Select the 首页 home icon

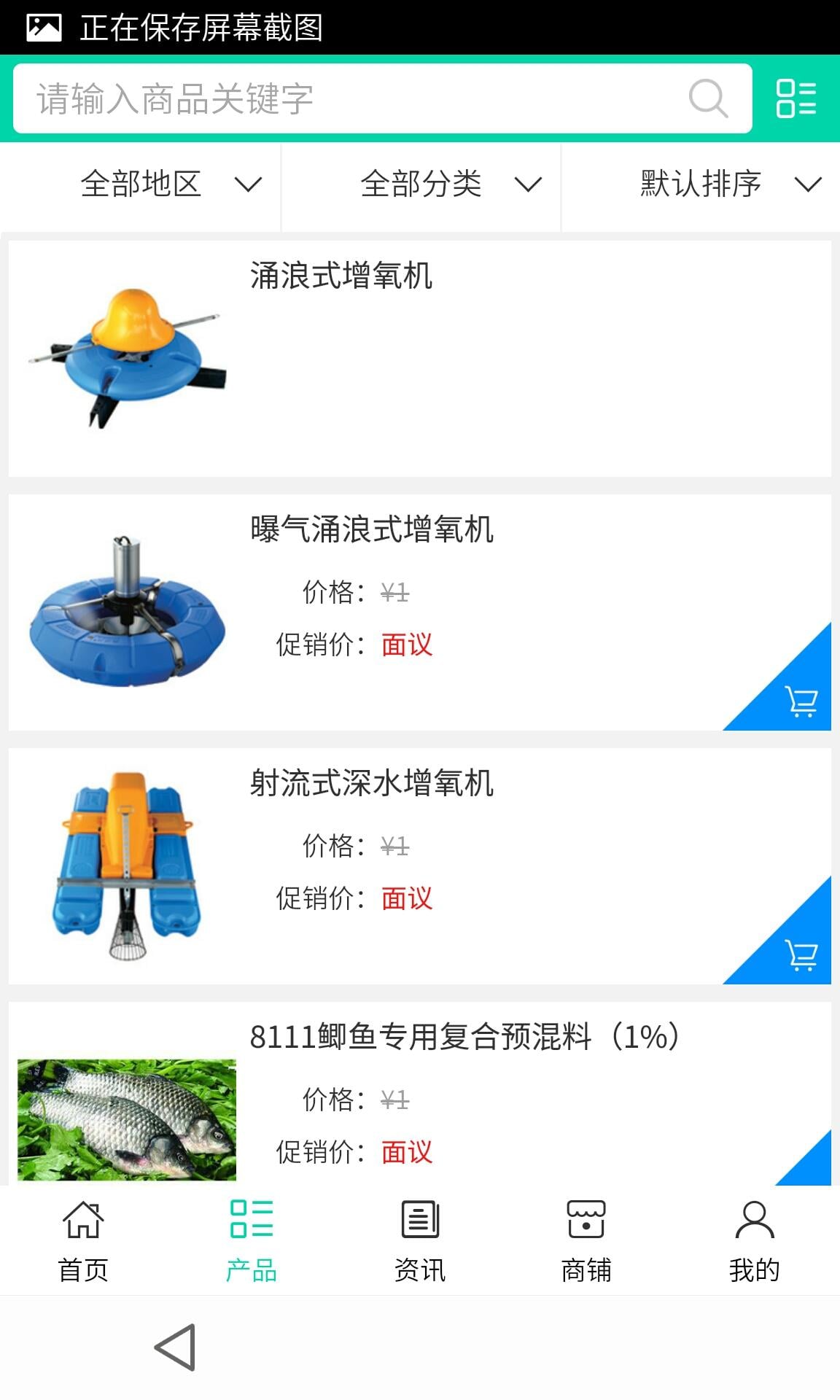[x=84, y=1220]
